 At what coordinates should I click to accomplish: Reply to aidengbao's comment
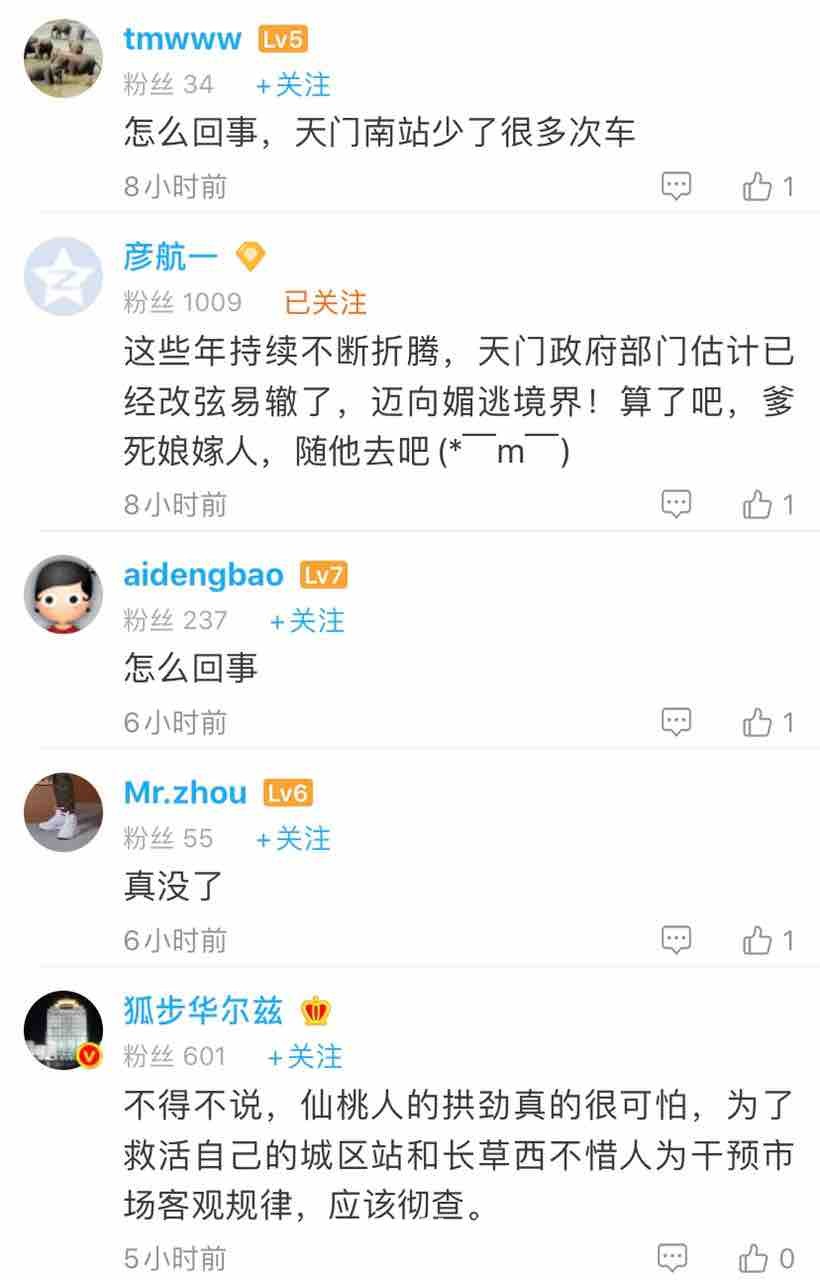tap(677, 721)
